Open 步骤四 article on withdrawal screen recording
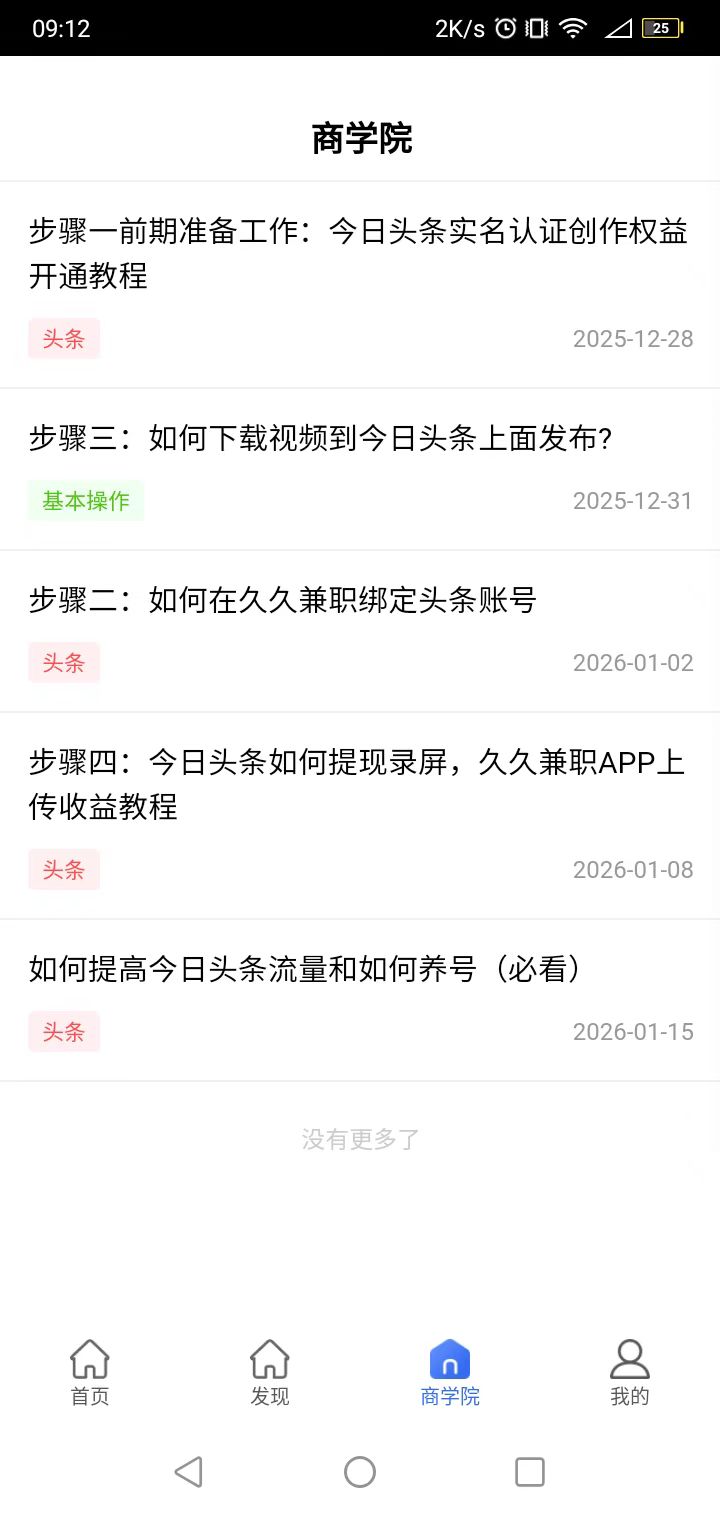720x1520 pixels. pyautogui.click(x=356, y=784)
